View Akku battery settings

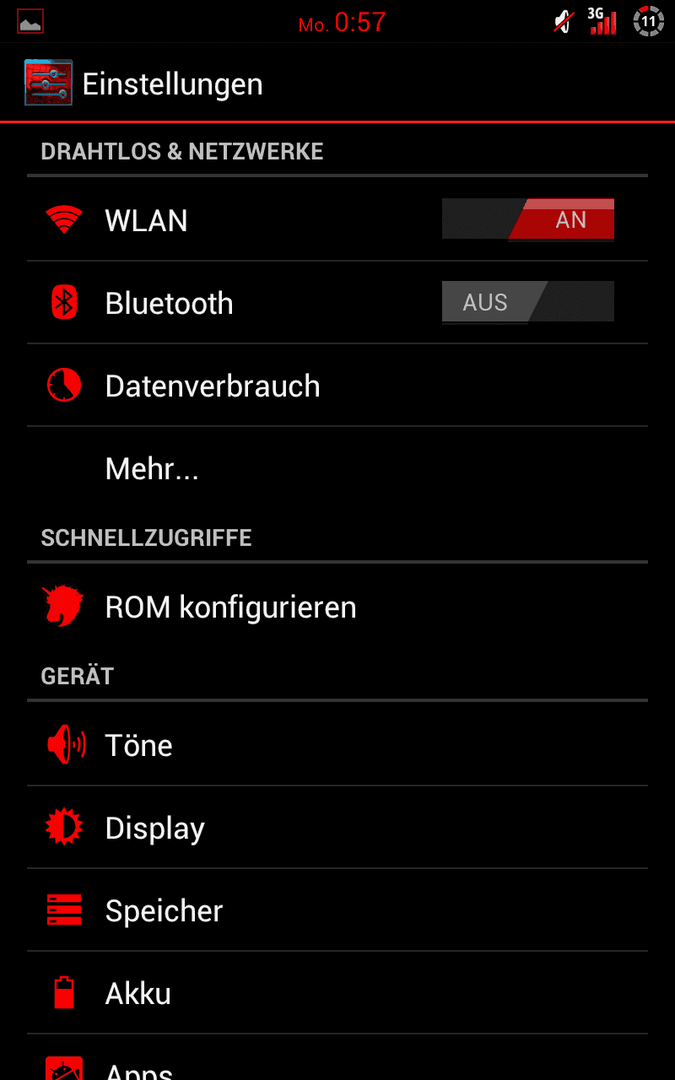338,993
